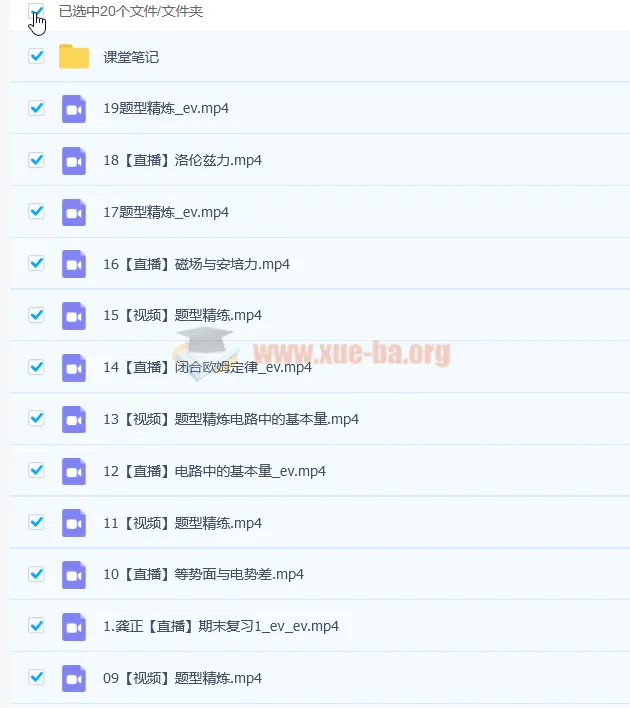
Task: Open 09【视频】题型精炼.mp4
Action: [182, 678]
